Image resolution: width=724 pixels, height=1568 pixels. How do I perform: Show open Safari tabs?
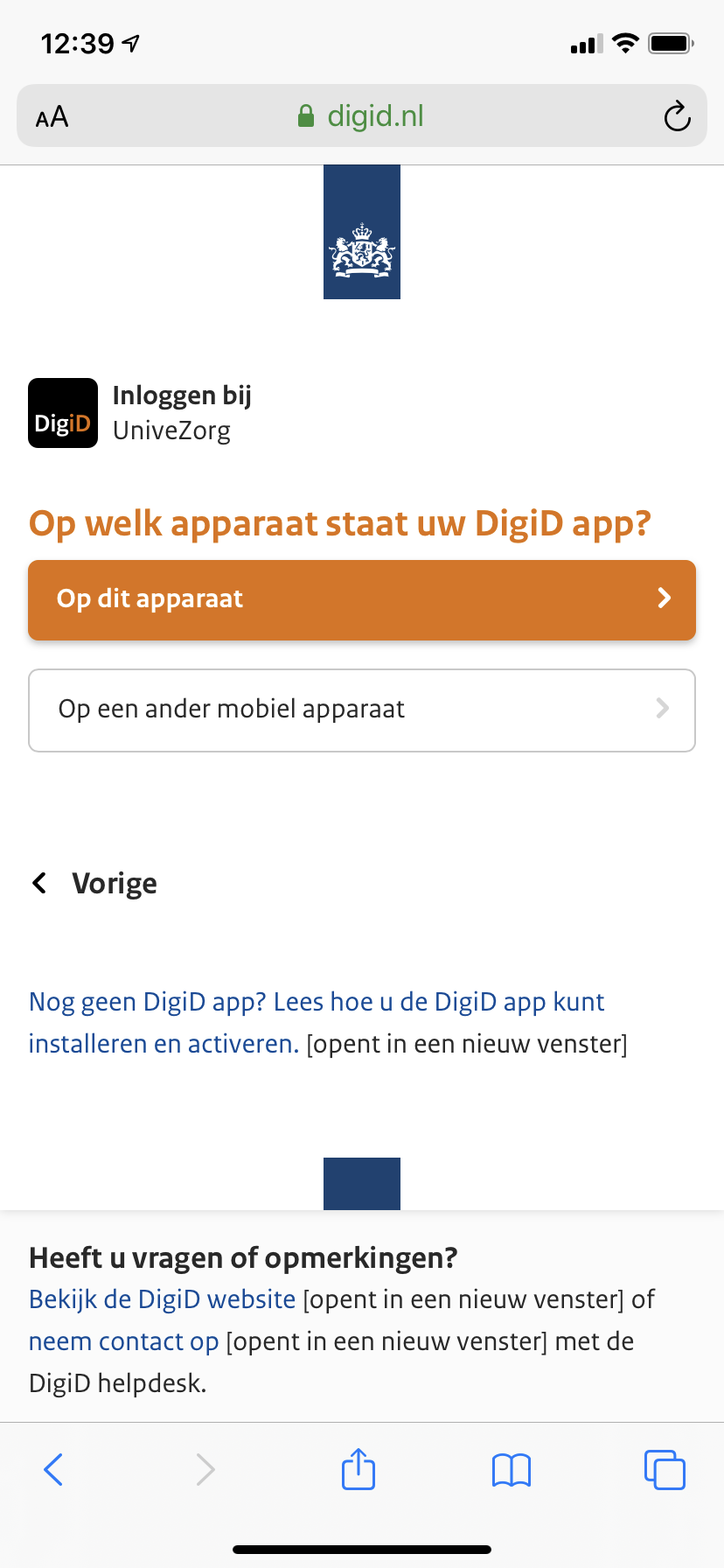click(x=665, y=1470)
